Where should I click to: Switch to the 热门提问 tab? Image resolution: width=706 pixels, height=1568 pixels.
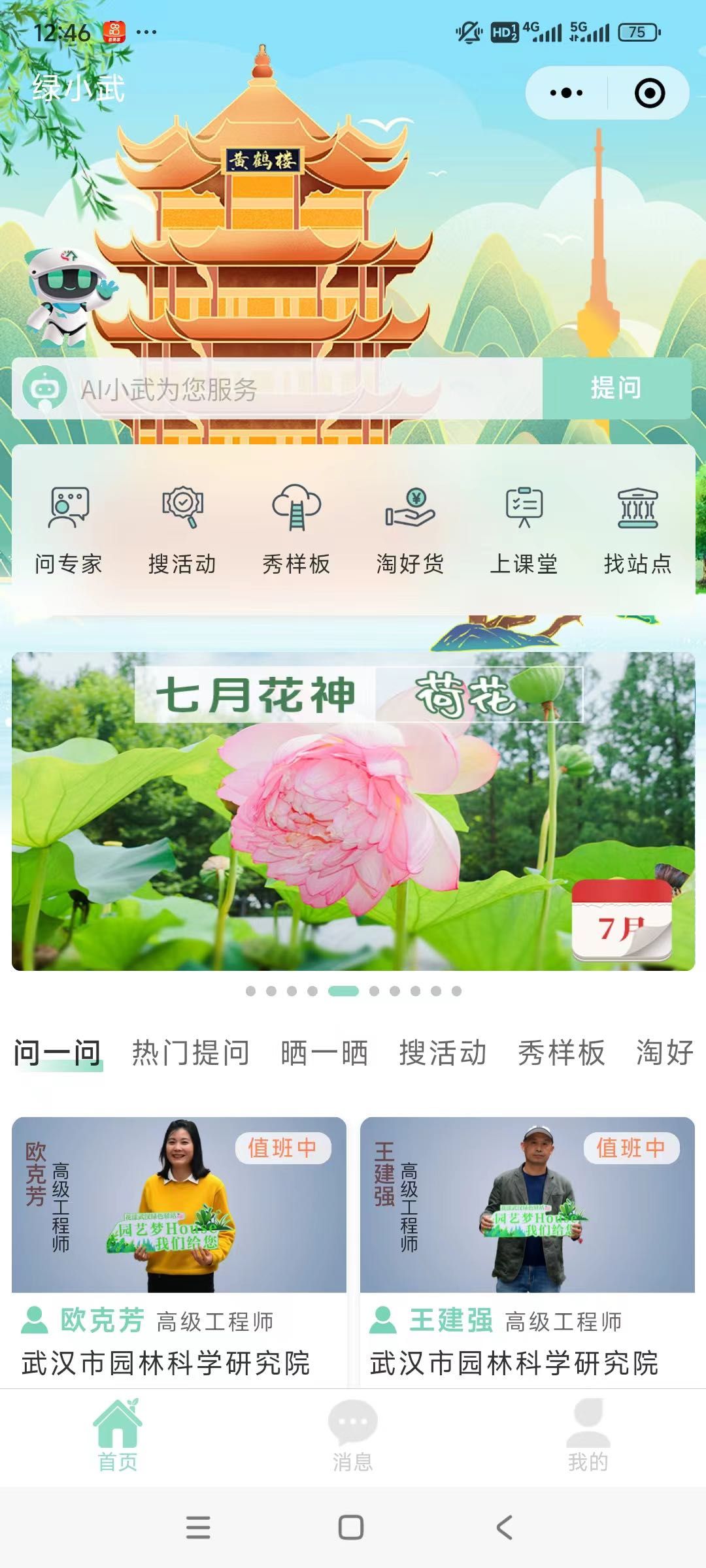[x=191, y=1053]
